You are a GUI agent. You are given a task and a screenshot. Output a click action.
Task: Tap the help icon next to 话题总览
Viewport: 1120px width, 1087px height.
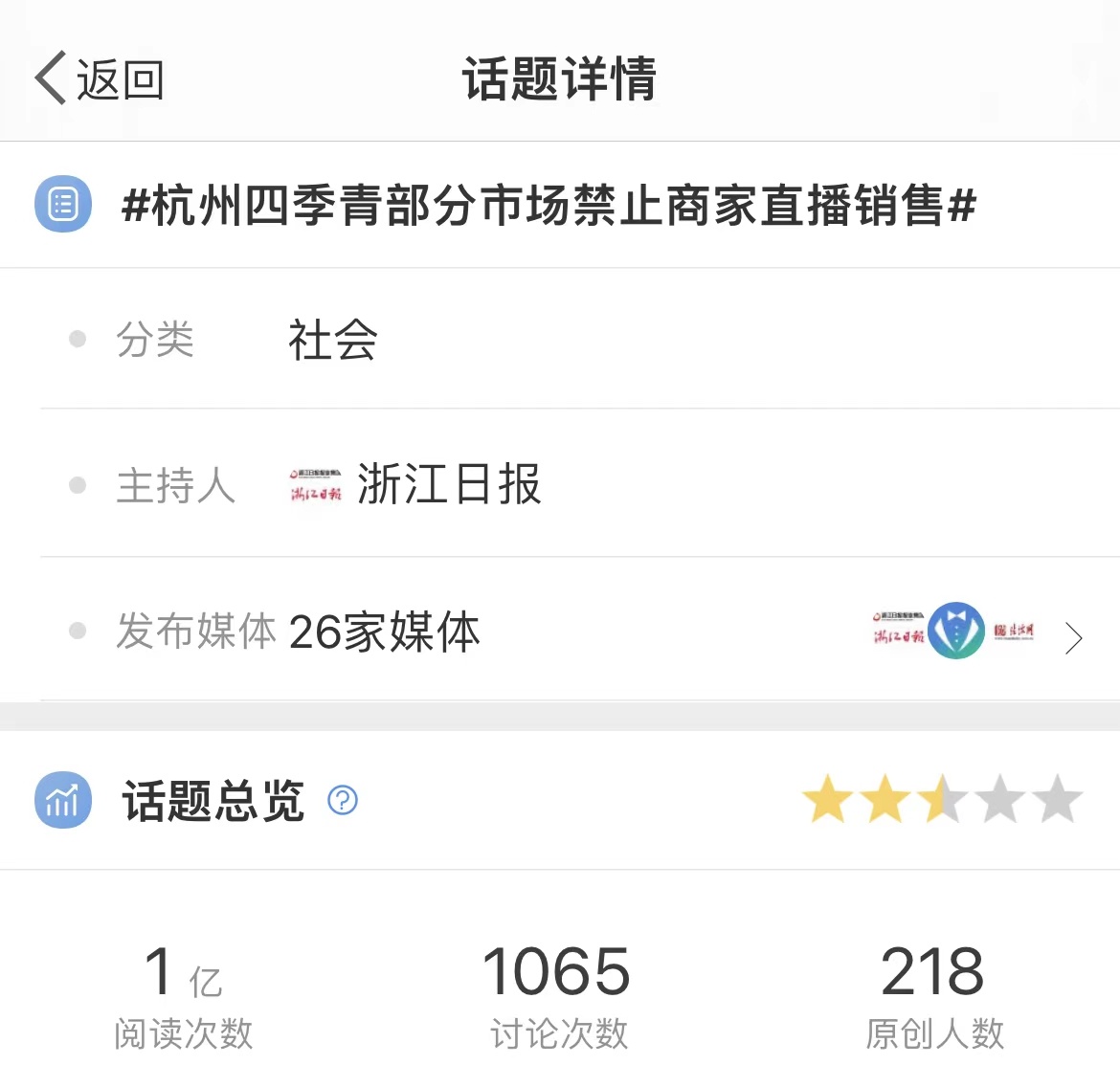pos(343,800)
